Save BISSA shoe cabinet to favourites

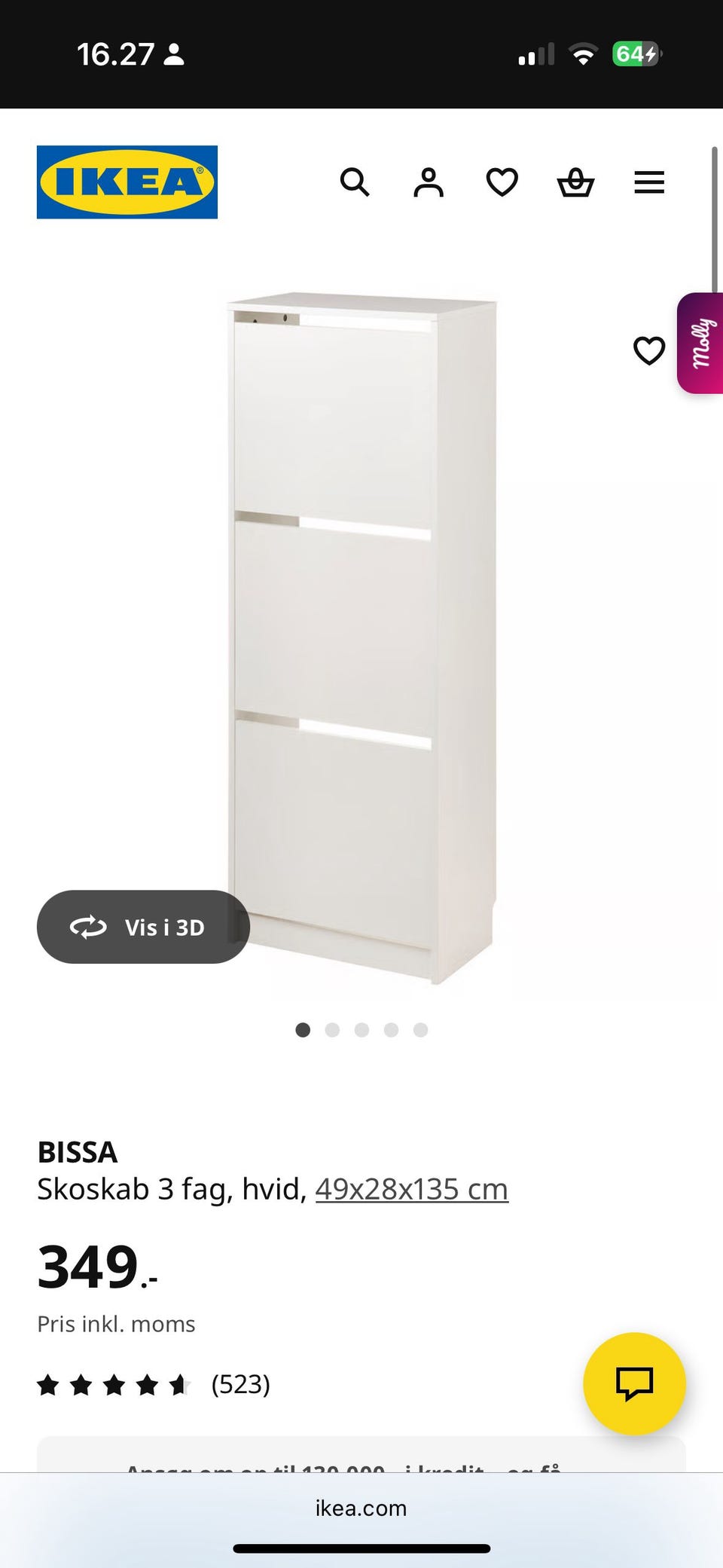coord(648,350)
